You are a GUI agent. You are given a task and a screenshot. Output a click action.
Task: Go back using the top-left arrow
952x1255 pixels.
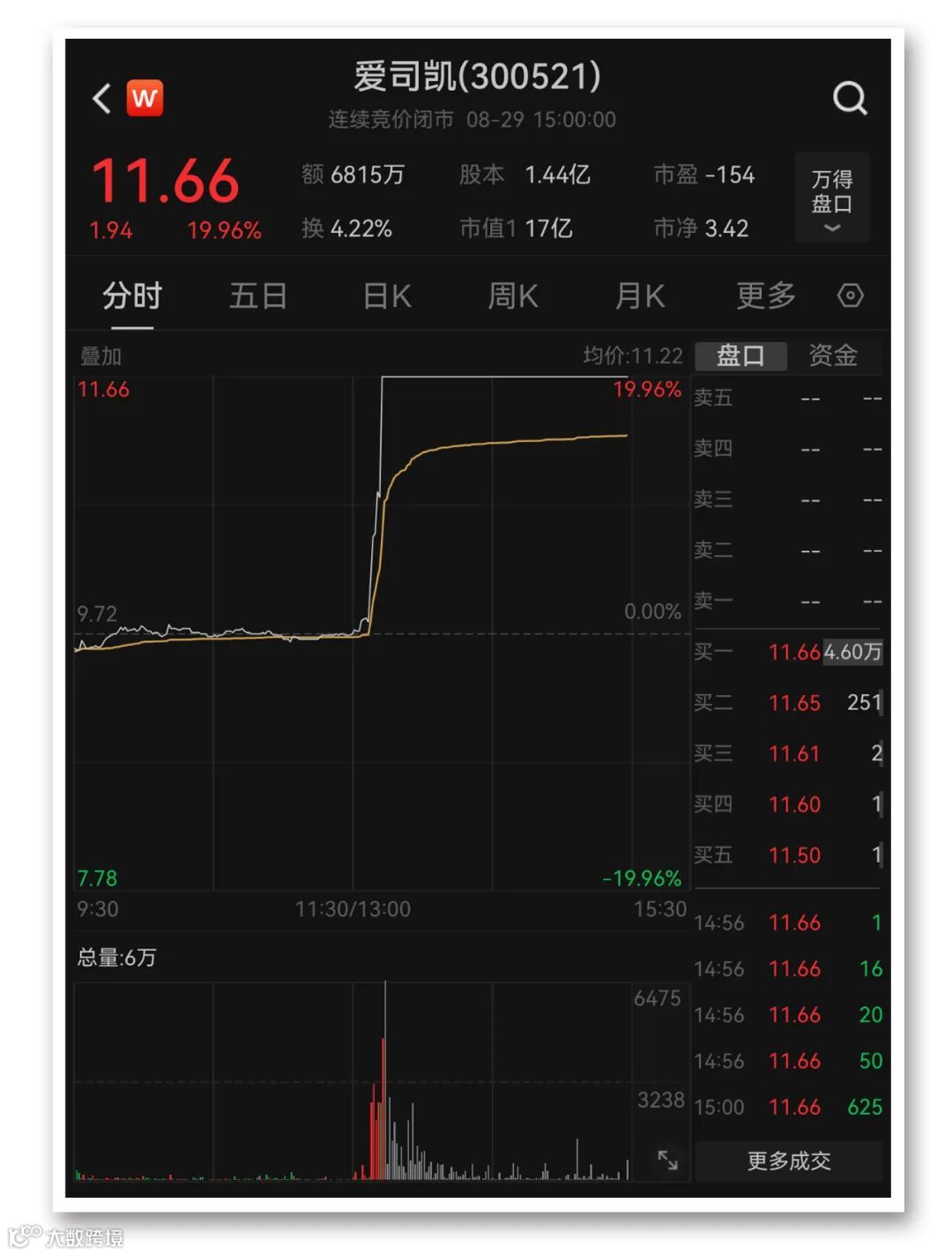[102, 98]
